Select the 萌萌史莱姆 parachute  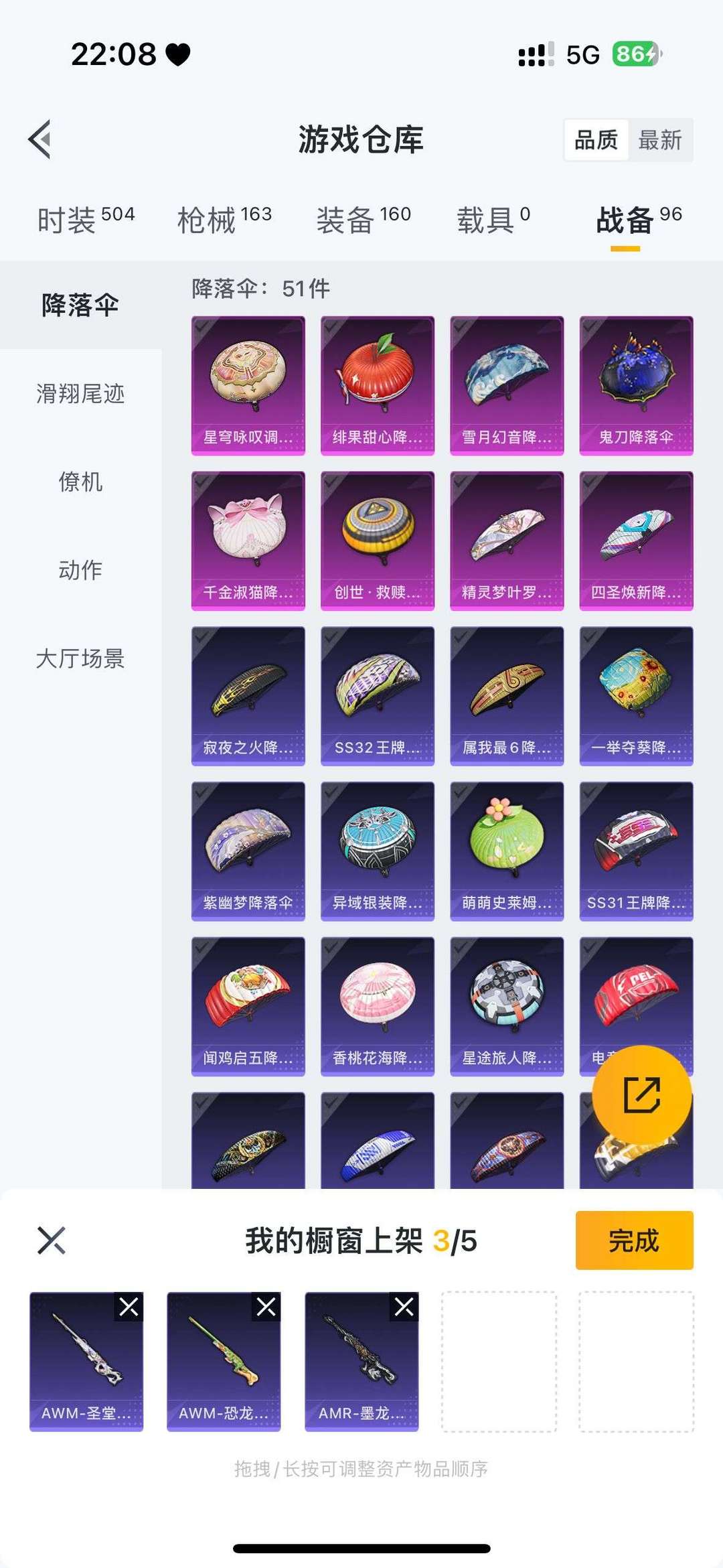tap(507, 851)
